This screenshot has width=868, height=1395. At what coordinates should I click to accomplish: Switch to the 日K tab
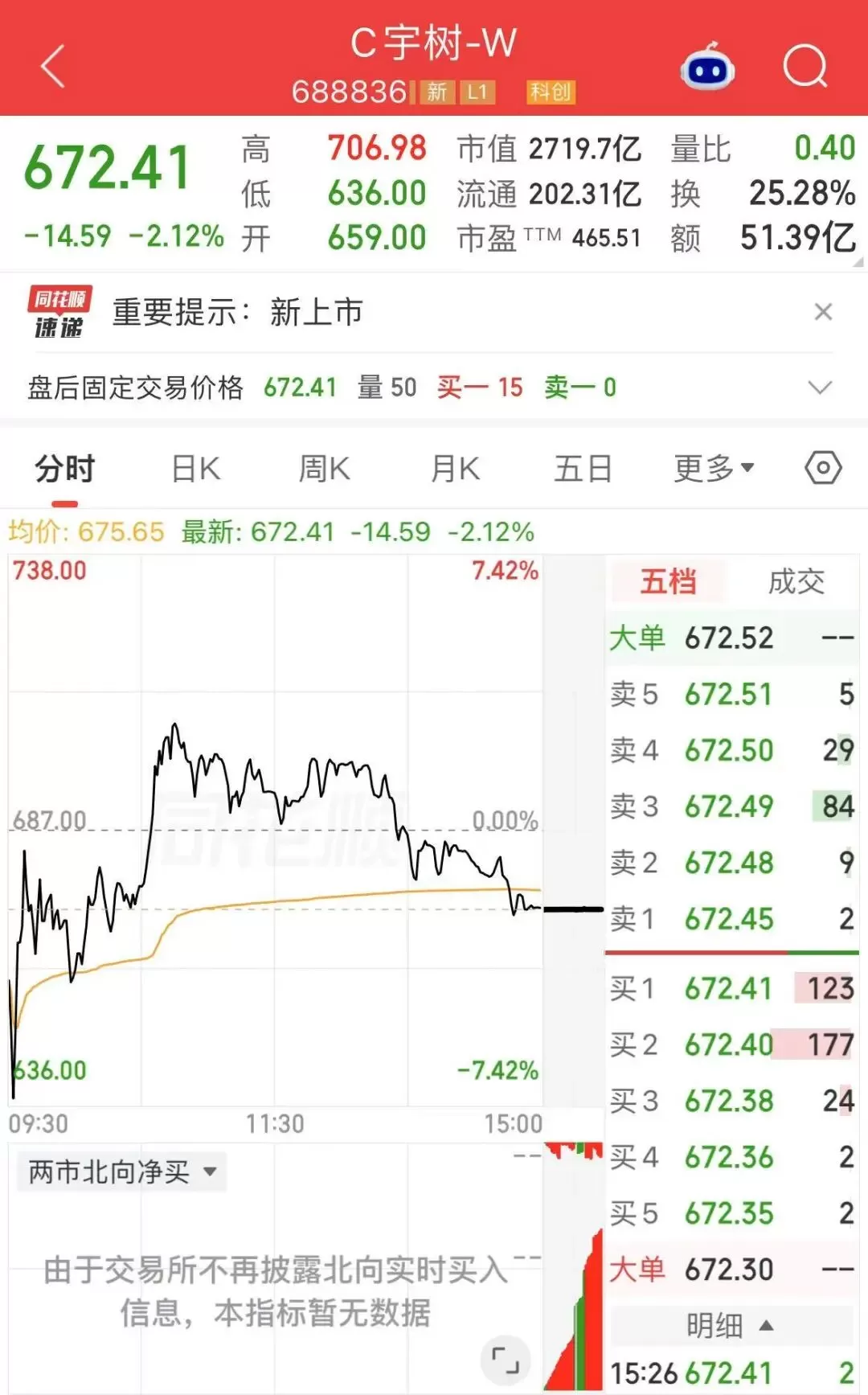pyautogui.click(x=195, y=469)
